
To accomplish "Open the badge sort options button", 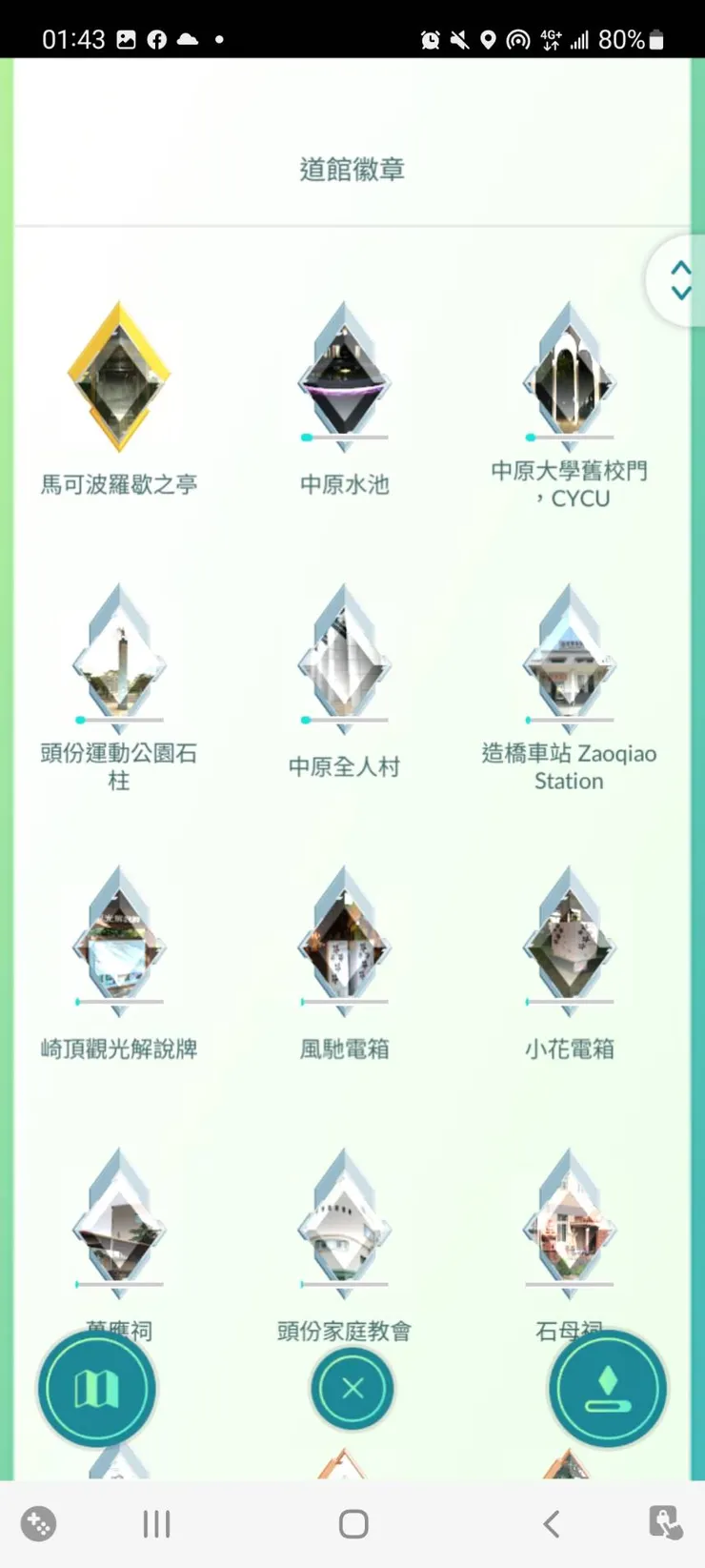I will pos(607,1389).
